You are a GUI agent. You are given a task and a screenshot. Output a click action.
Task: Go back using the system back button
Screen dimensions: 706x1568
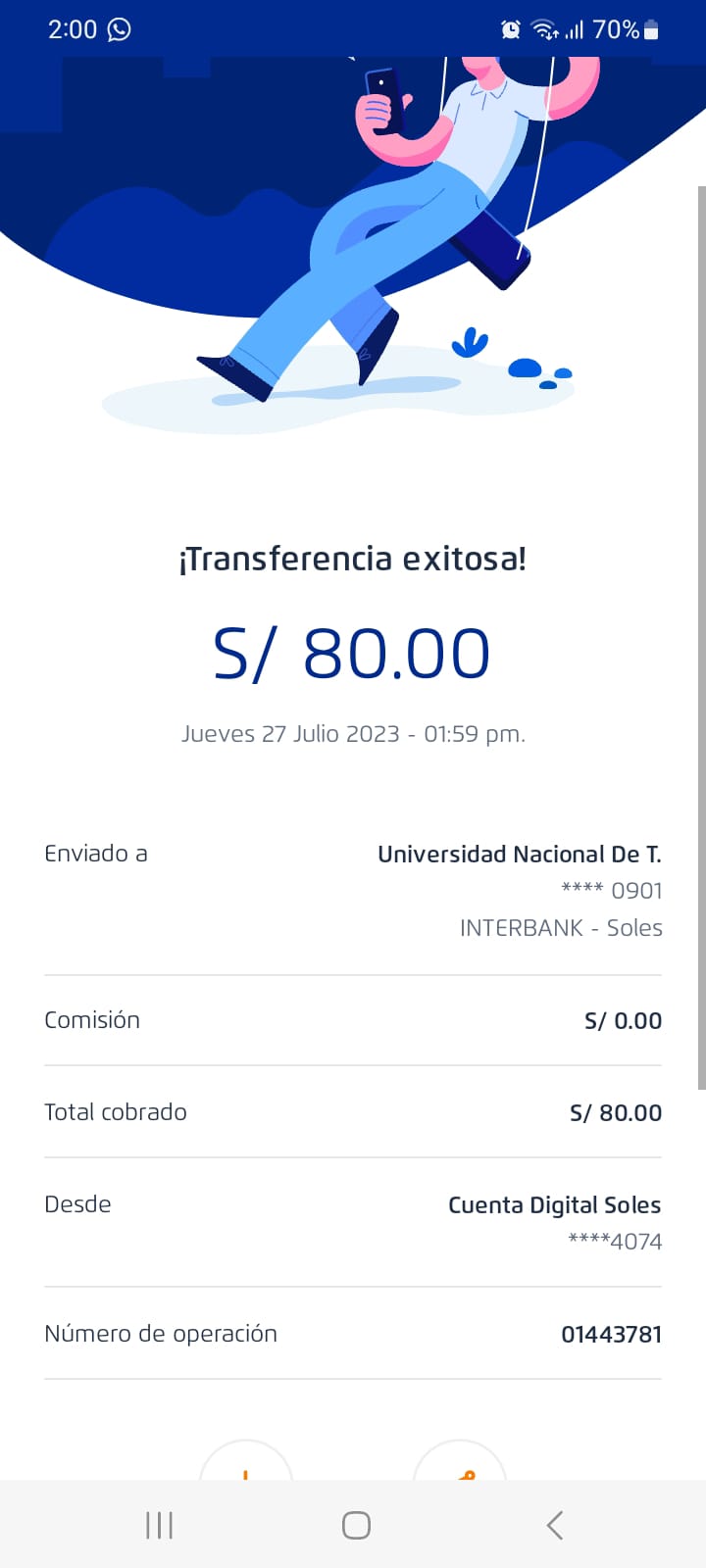pos(555,1525)
